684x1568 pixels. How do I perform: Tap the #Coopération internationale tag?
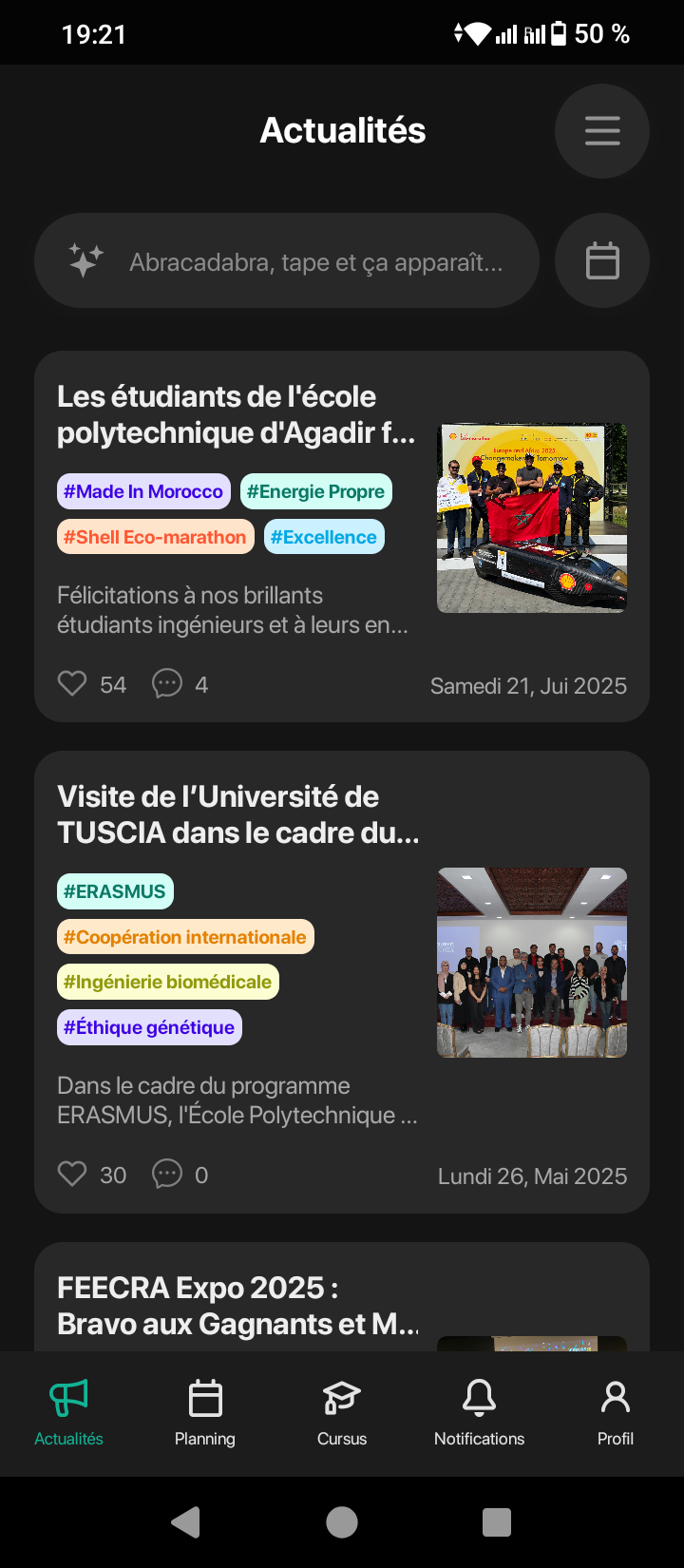tap(185, 937)
